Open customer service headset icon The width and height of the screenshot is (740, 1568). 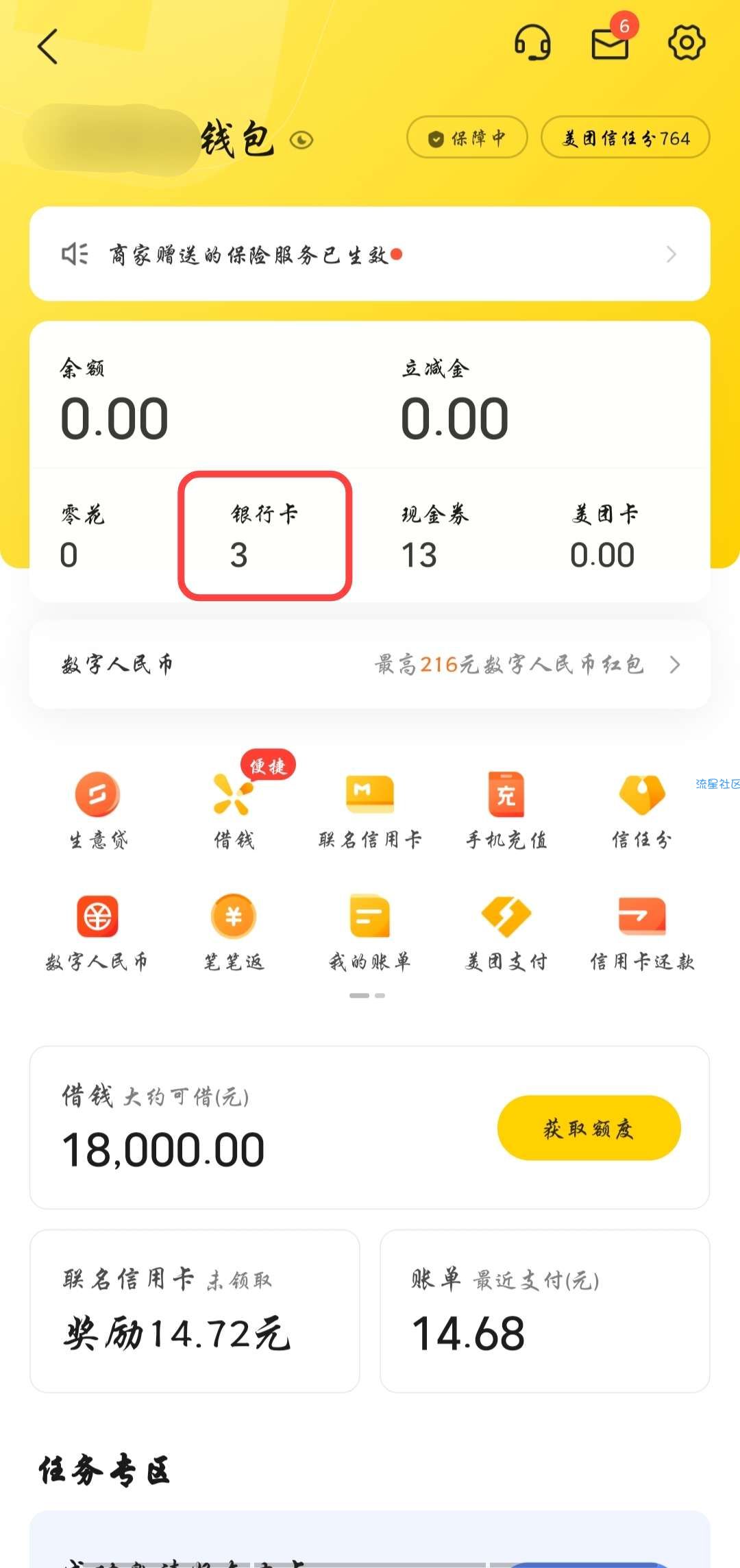[x=532, y=44]
